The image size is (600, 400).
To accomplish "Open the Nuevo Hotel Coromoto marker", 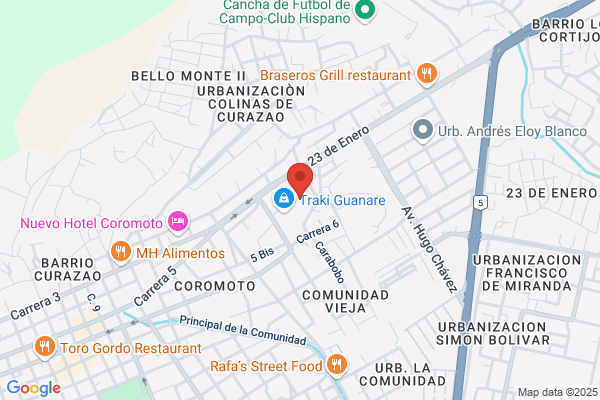I will 178,222.
